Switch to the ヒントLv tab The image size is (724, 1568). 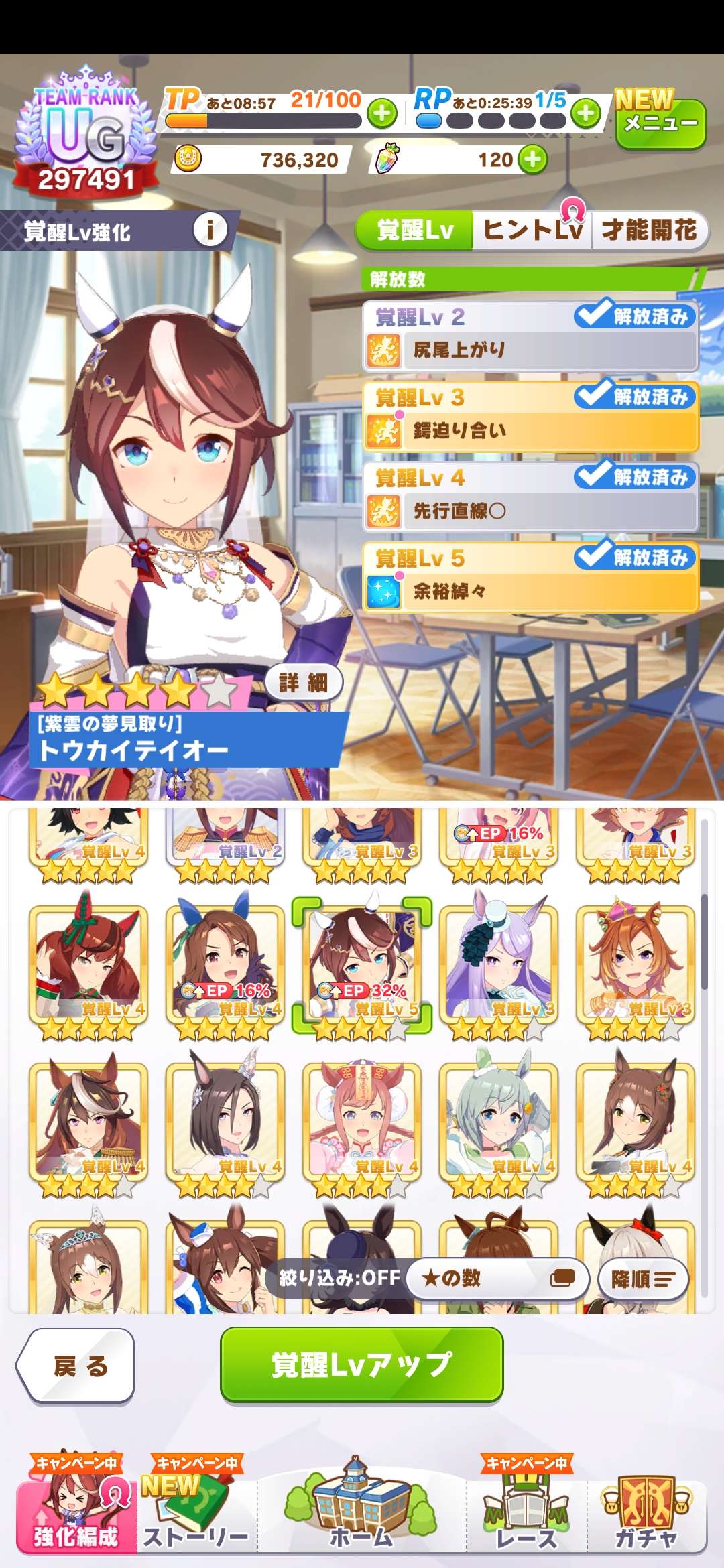[x=532, y=230]
